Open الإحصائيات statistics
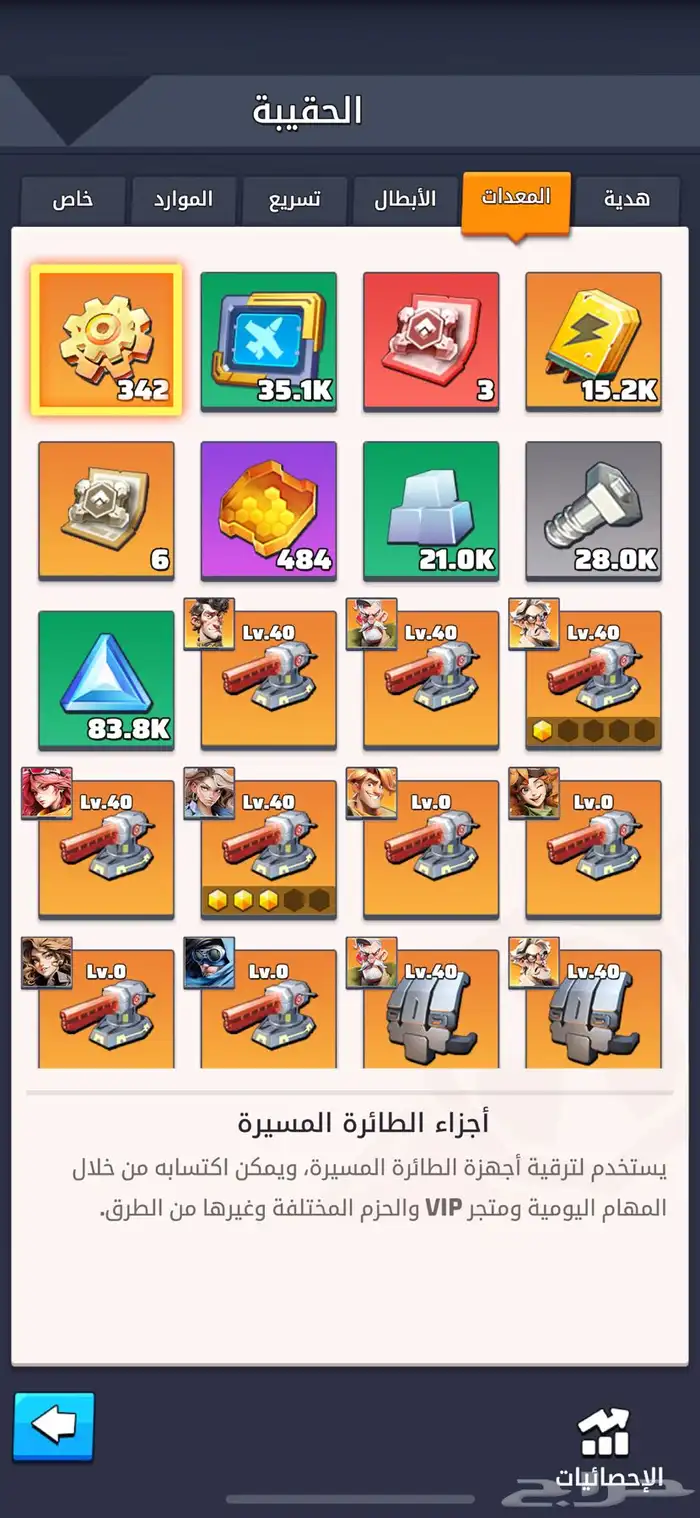Image resolution: width=700 pixels, height=1518 pixels. 609,1447
